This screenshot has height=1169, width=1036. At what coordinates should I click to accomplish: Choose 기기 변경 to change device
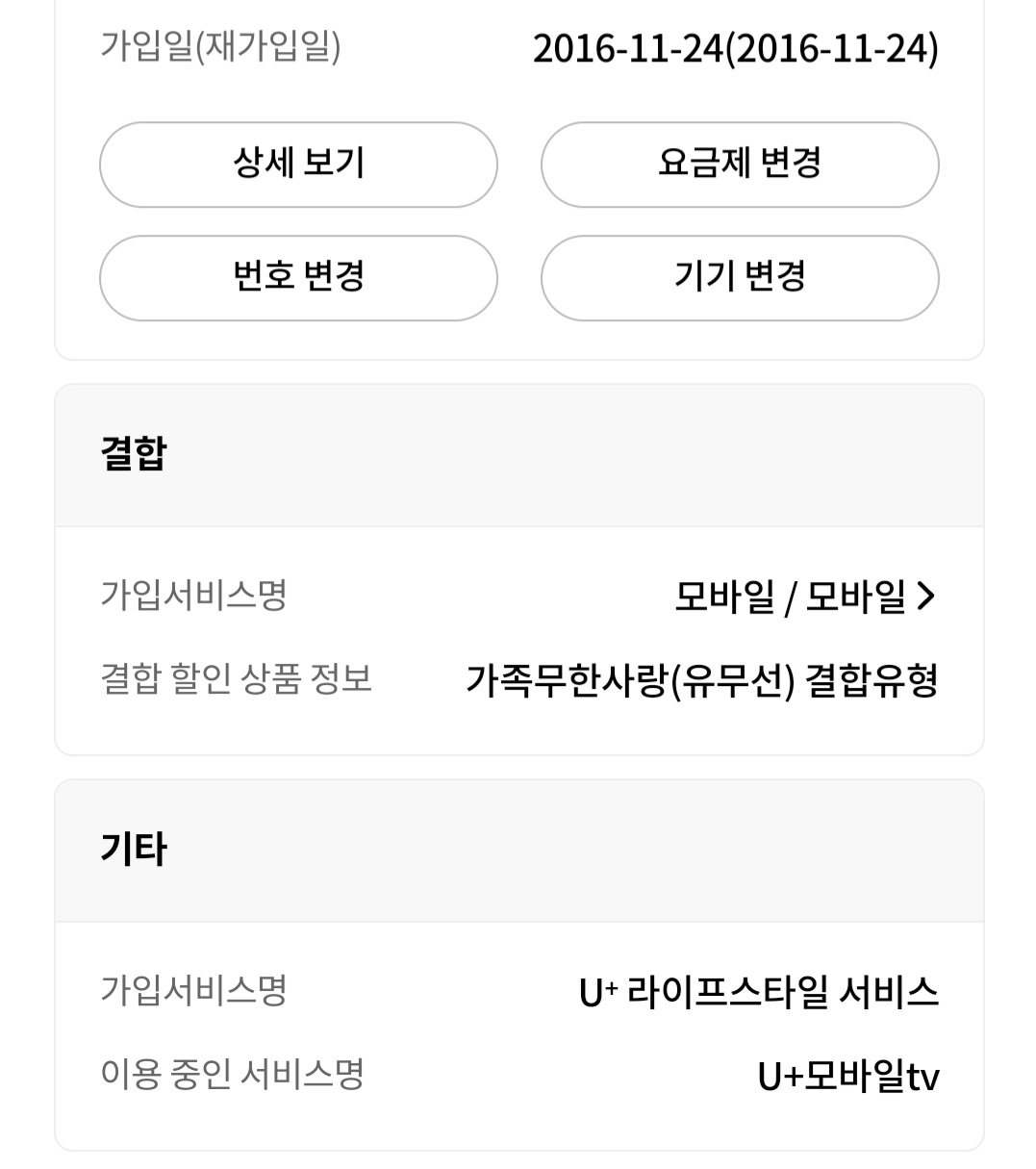[739, 278]
